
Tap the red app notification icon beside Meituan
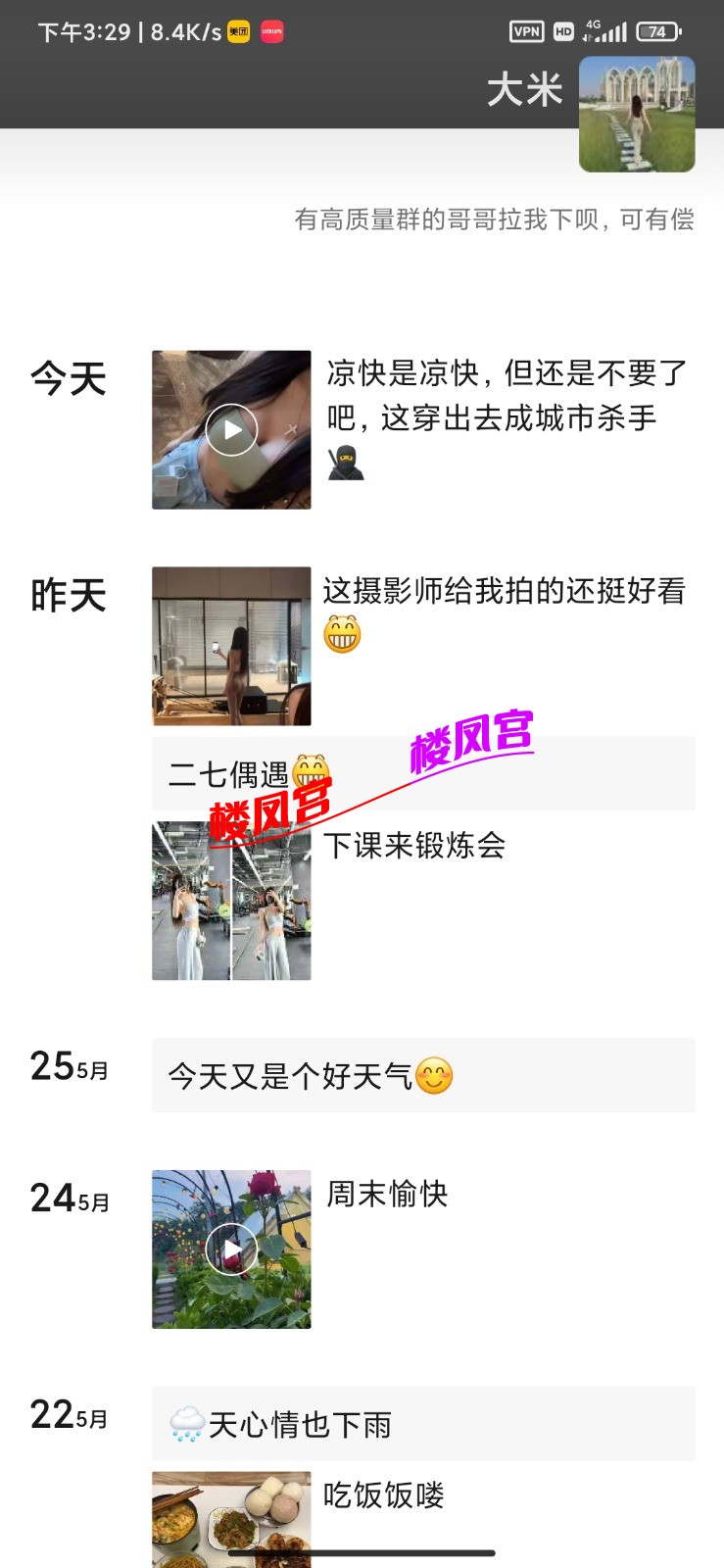pyautogui.click(x=270, y=30)
